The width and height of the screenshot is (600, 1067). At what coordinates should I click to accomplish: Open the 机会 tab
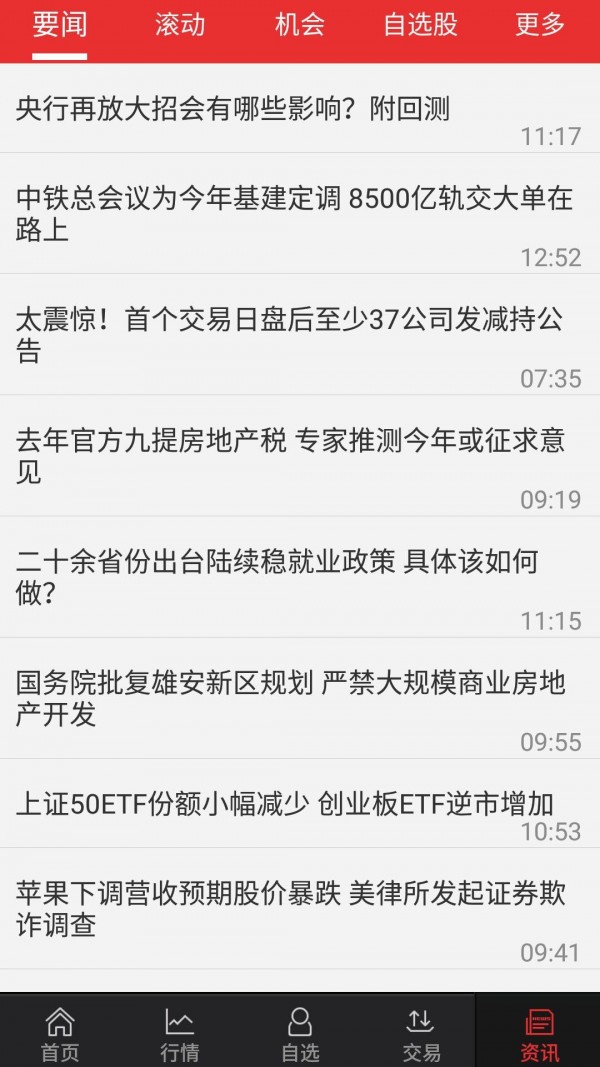pos(300,25)
